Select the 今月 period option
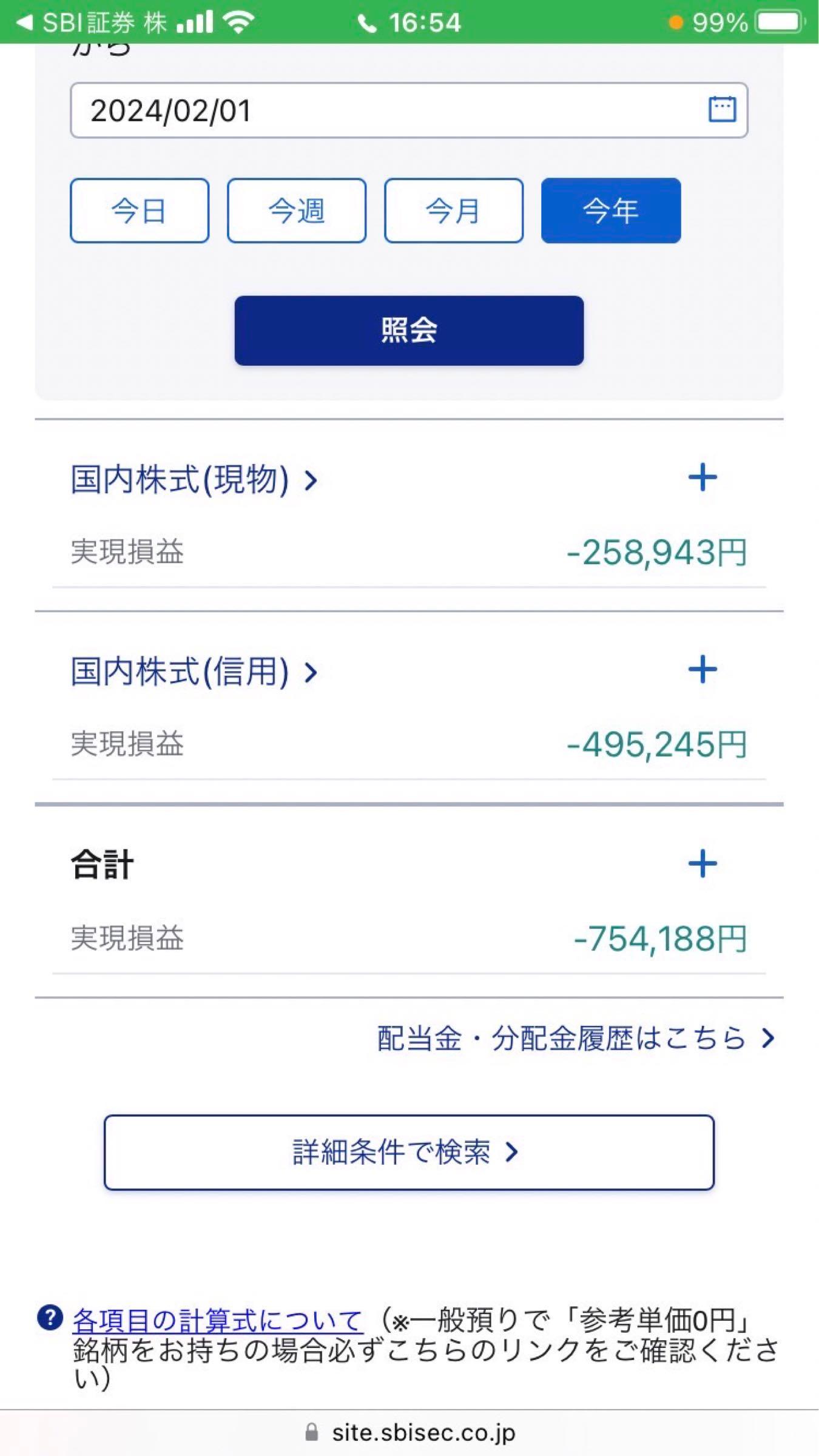The height and width of the screenshot is (1456, 819). [453, 211]
